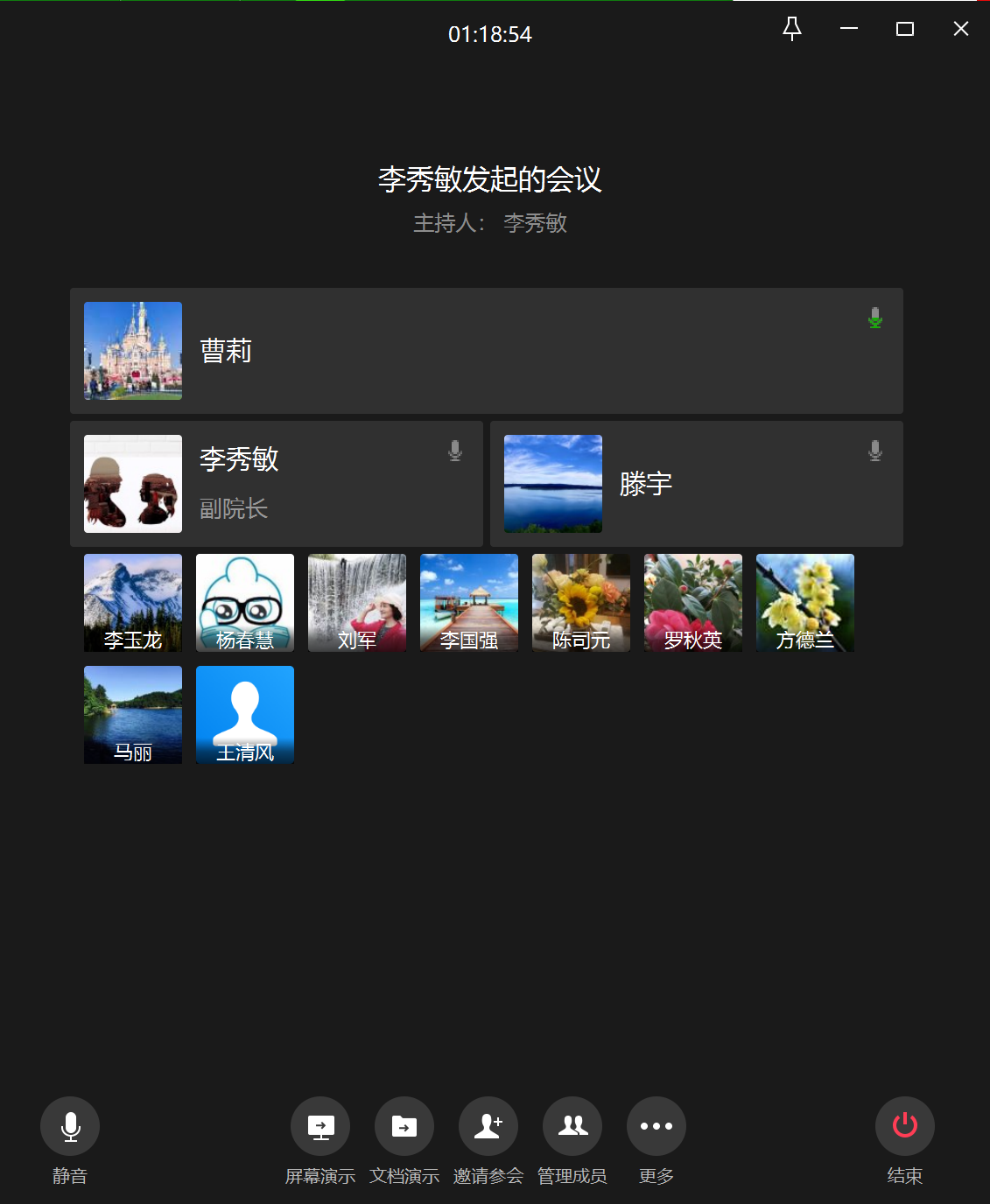Viewport: 990px width, 1204px height.
Task: Select host 李秀敏's participant card
Action: pos(277,484)
